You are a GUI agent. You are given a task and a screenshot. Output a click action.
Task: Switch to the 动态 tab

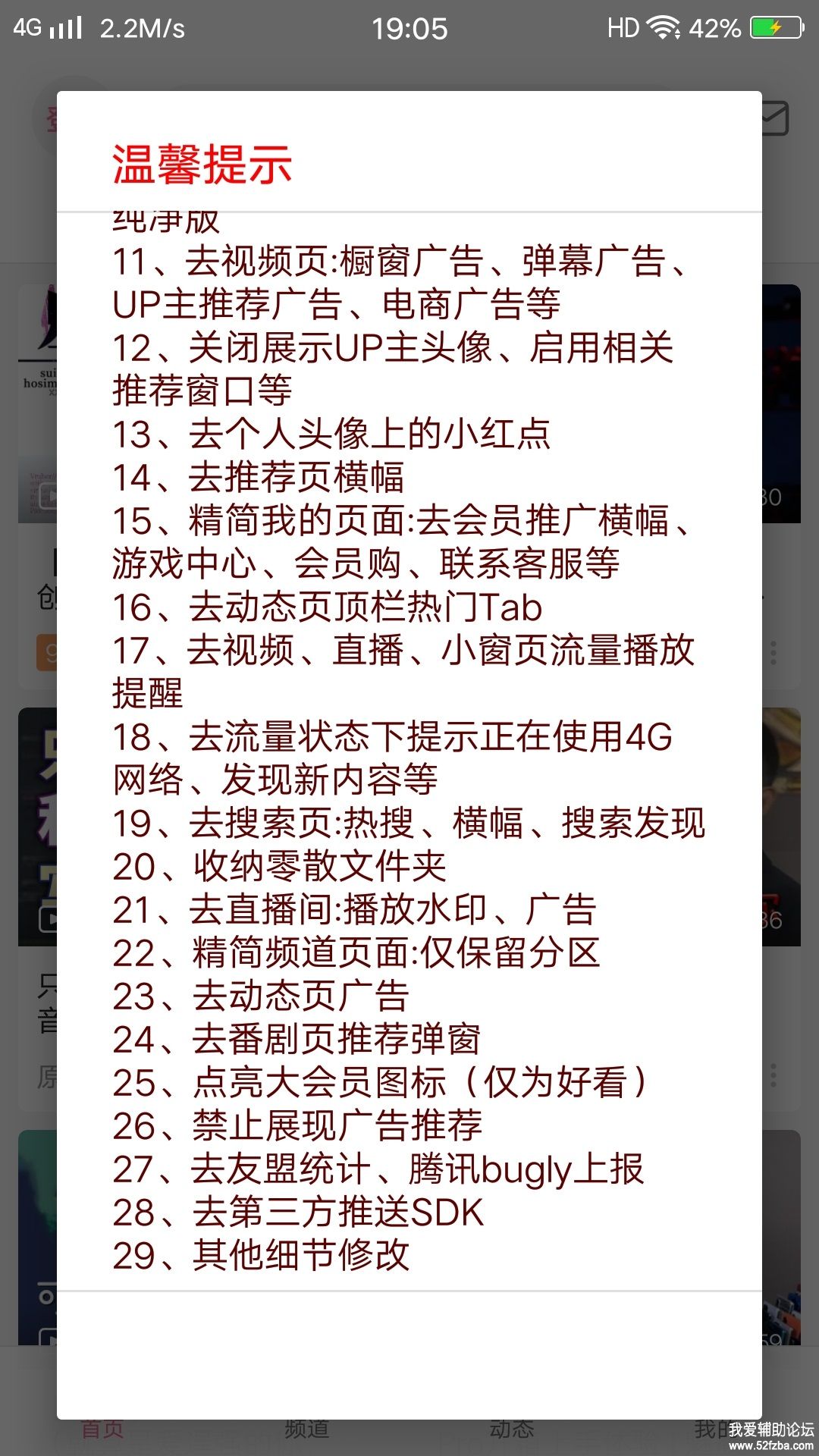(512, 1430)
